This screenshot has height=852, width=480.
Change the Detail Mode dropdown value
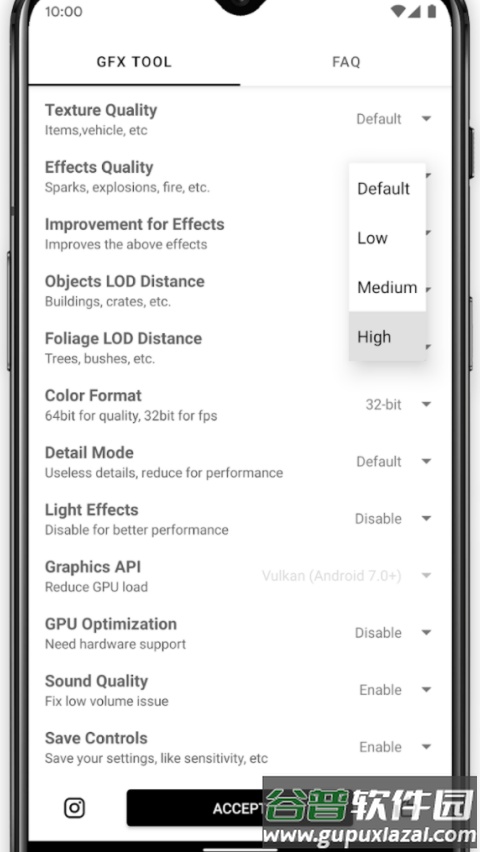point(394,461)
